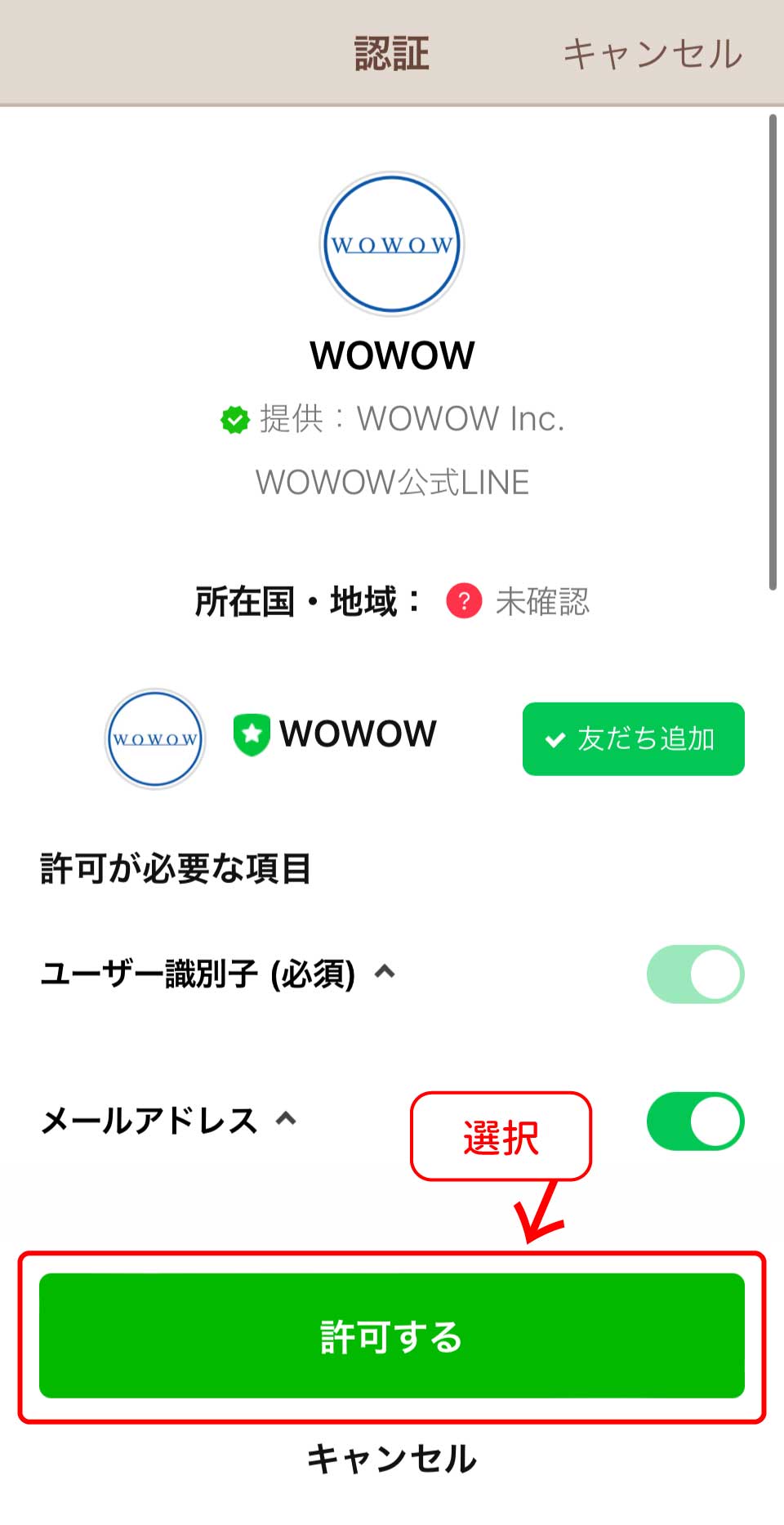Collapse the メールアドレス details
The image size is (784, 1525).
pyautogui.click(x=286, y=1118)
